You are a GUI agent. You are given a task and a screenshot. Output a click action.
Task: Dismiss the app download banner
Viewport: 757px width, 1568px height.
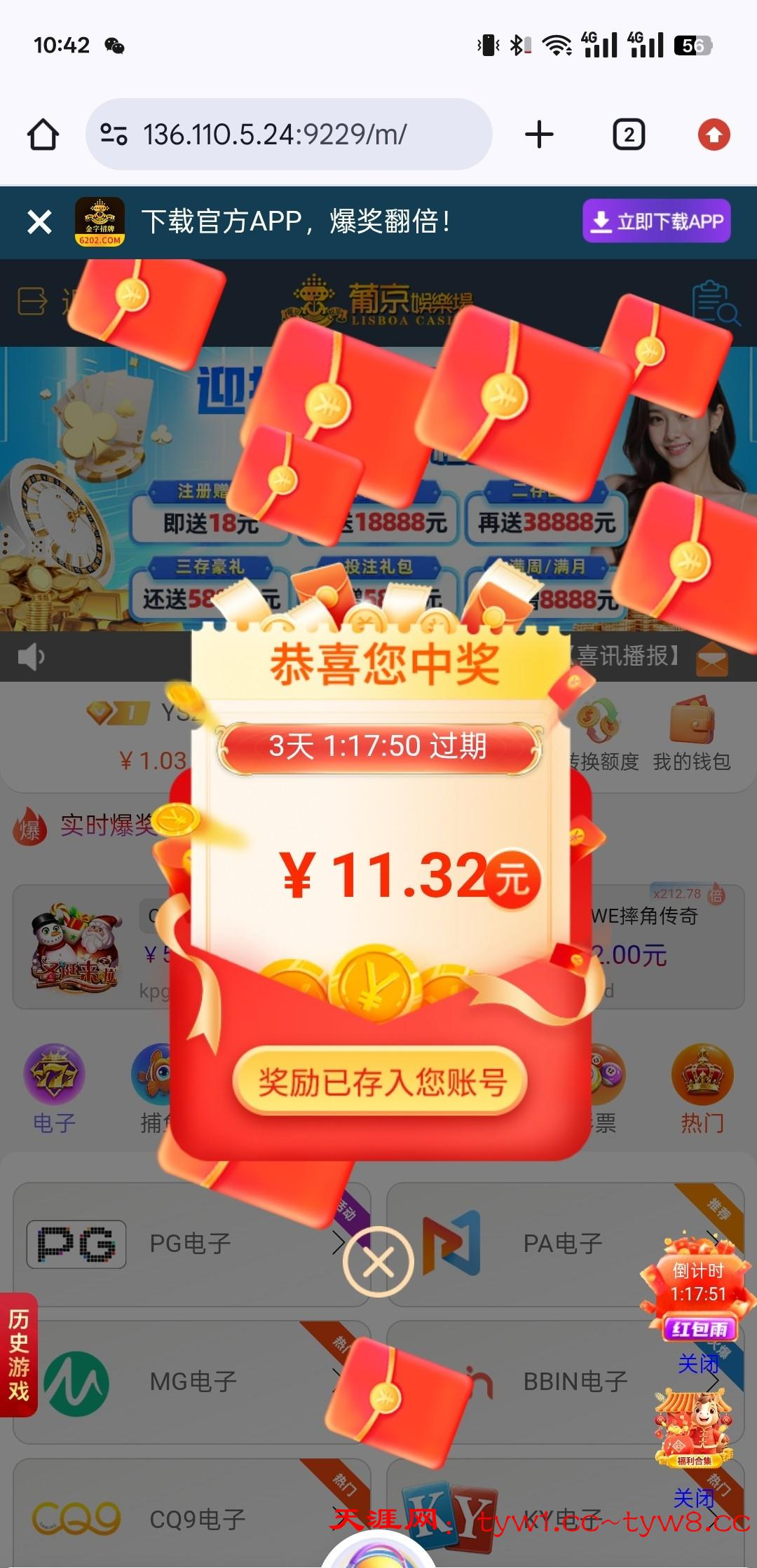39,222
